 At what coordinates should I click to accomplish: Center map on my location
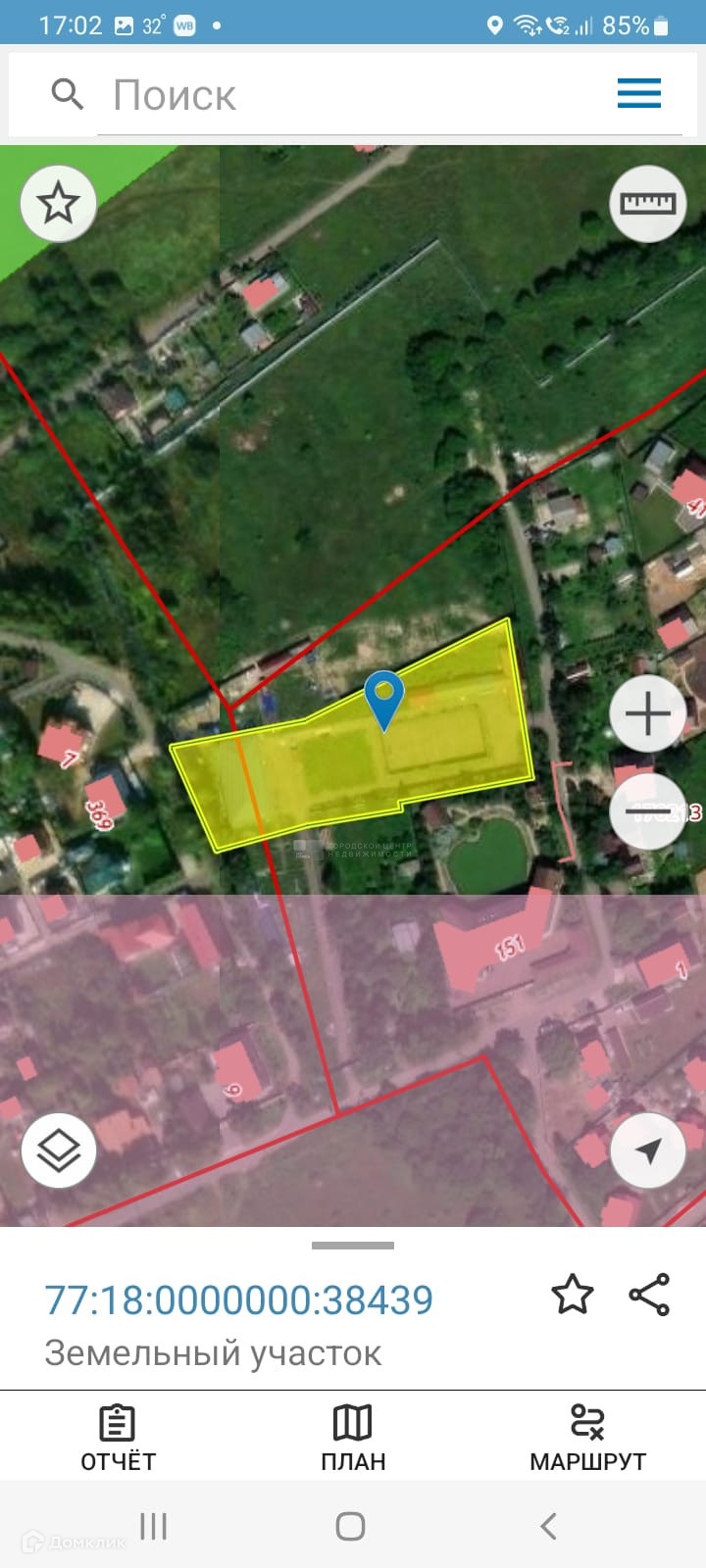click(647, 1151)
